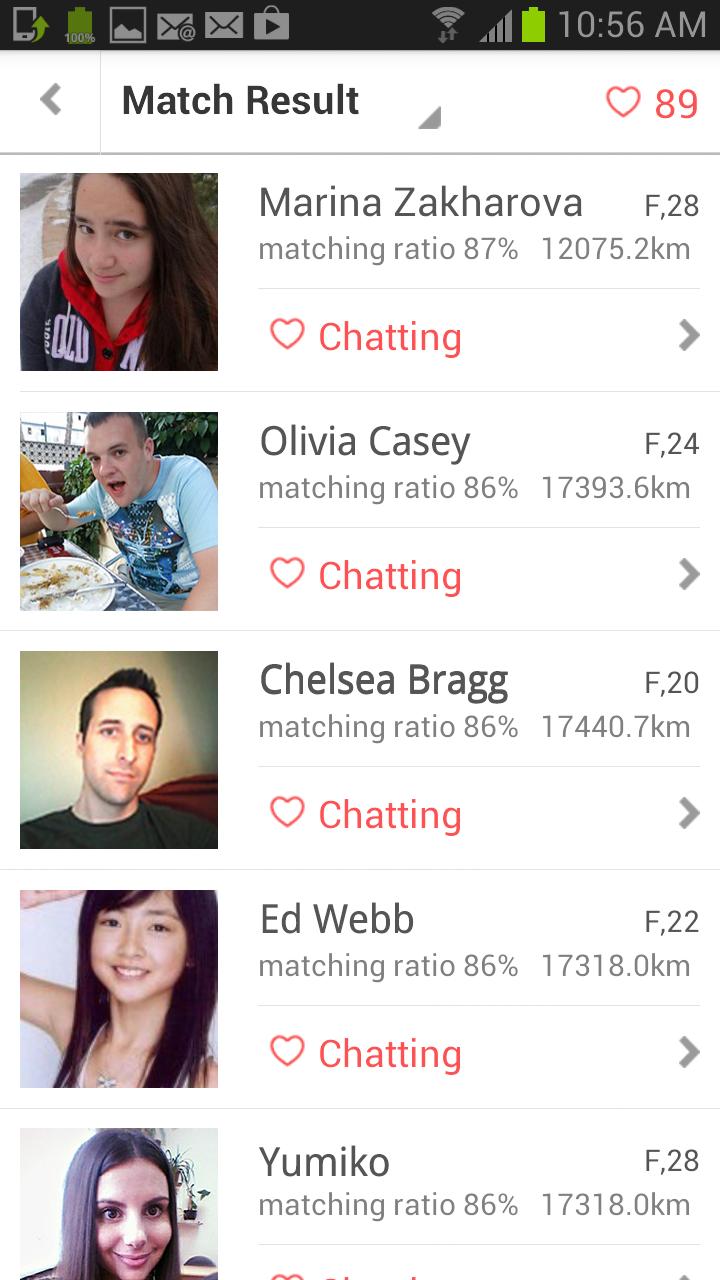Open Ed Webb's profile photo

(x=118, y=988)
